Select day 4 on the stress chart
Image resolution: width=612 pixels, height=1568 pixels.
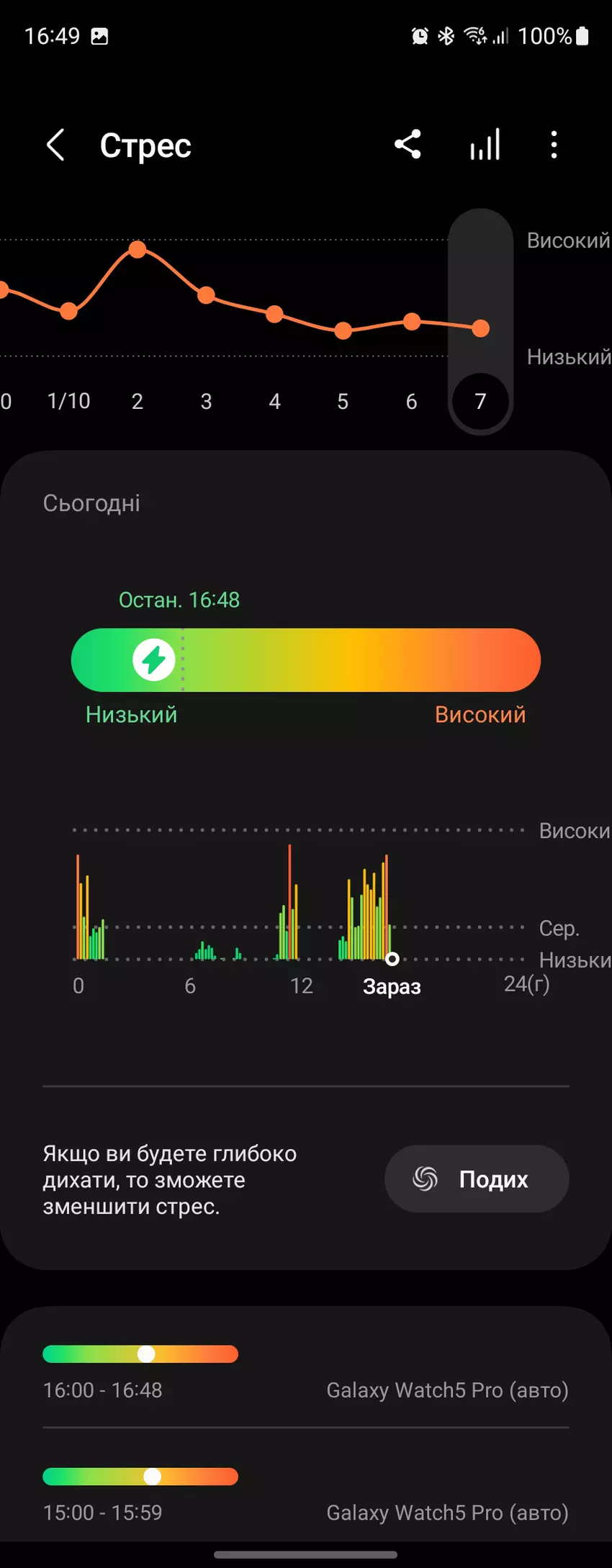(274, 401)
